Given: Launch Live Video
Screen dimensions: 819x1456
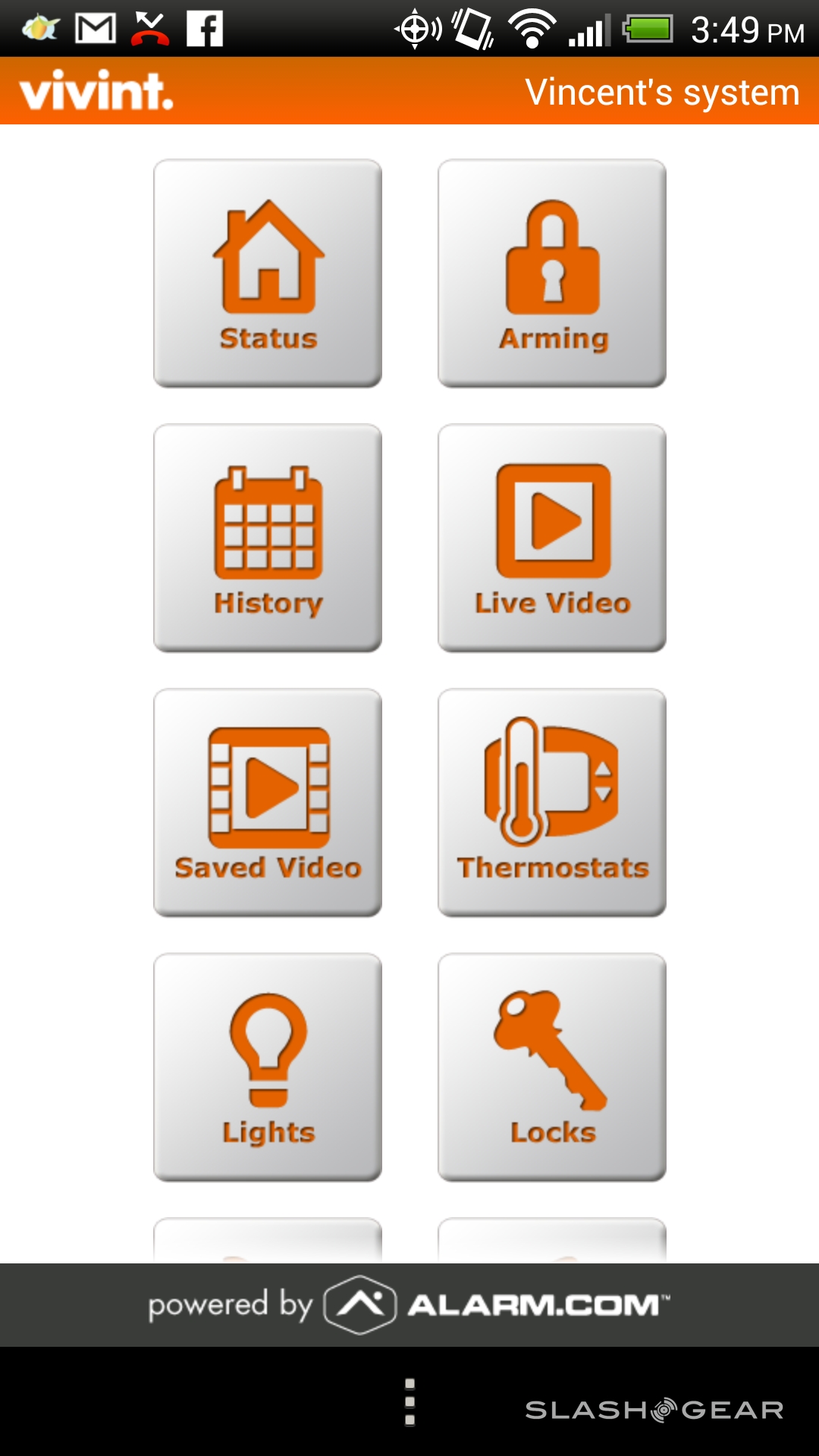Looking at the screenshot, I should (552, 538).
